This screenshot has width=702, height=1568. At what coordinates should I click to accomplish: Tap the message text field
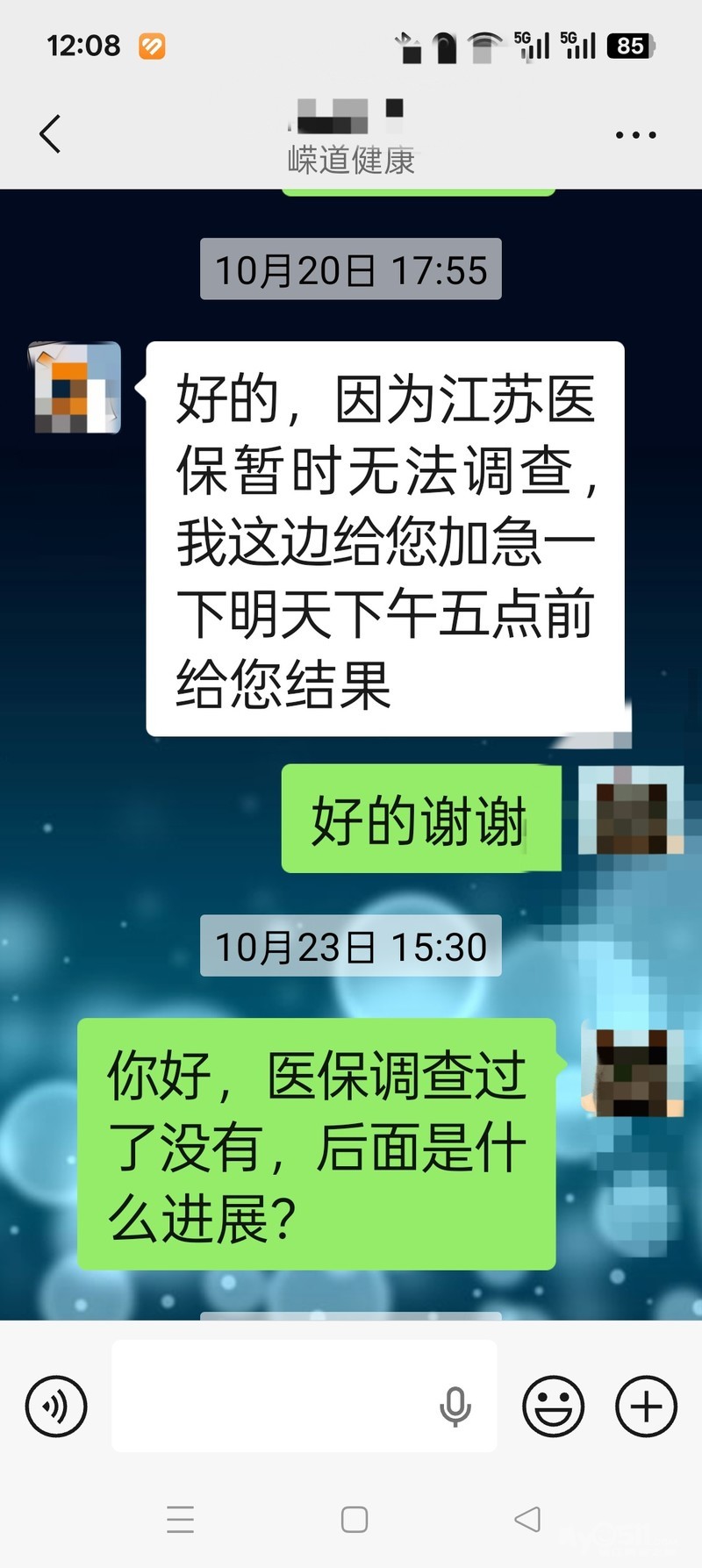tap(304, 1396)
